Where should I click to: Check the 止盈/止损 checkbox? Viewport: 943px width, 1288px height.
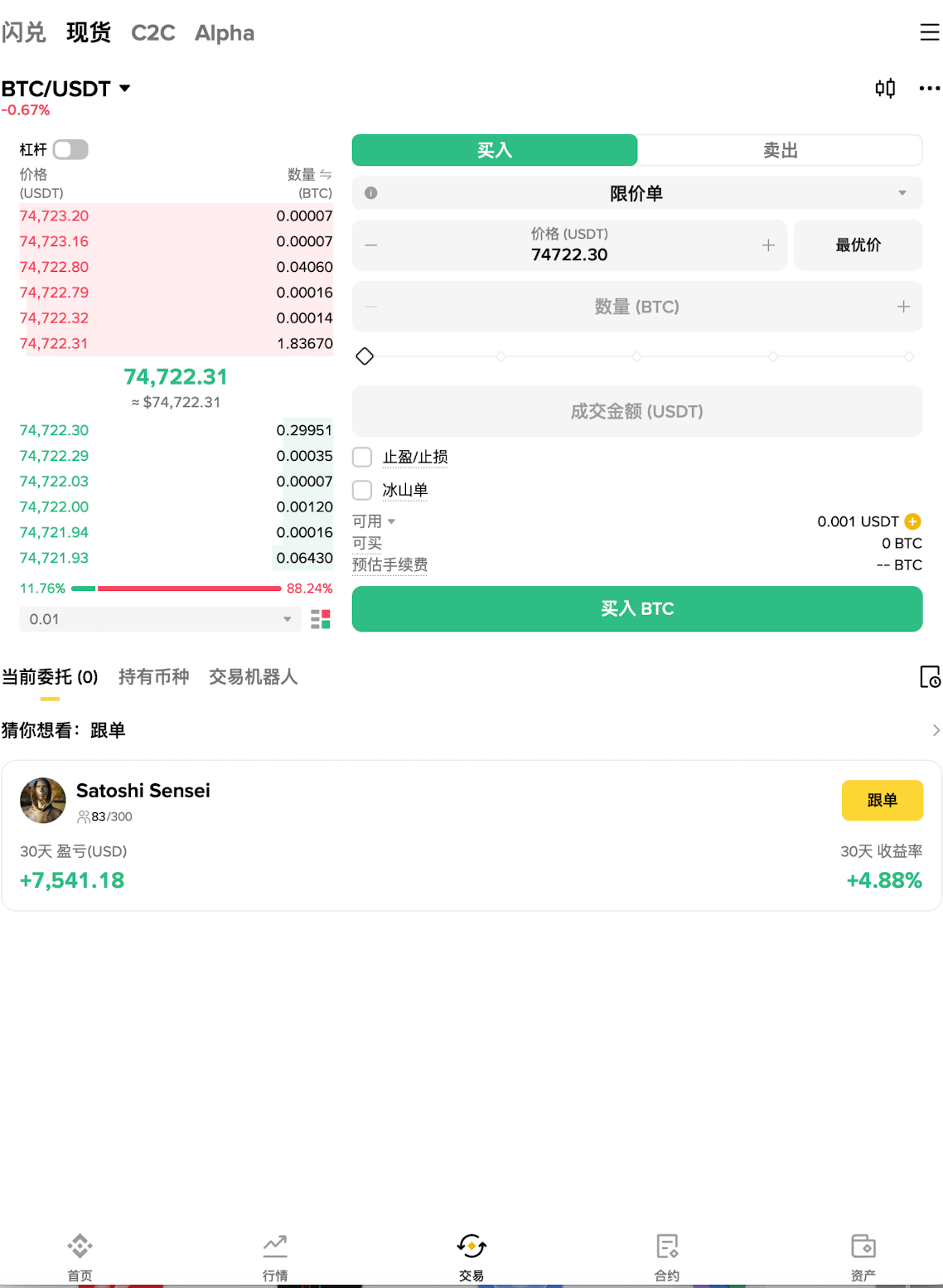[361, 457]
